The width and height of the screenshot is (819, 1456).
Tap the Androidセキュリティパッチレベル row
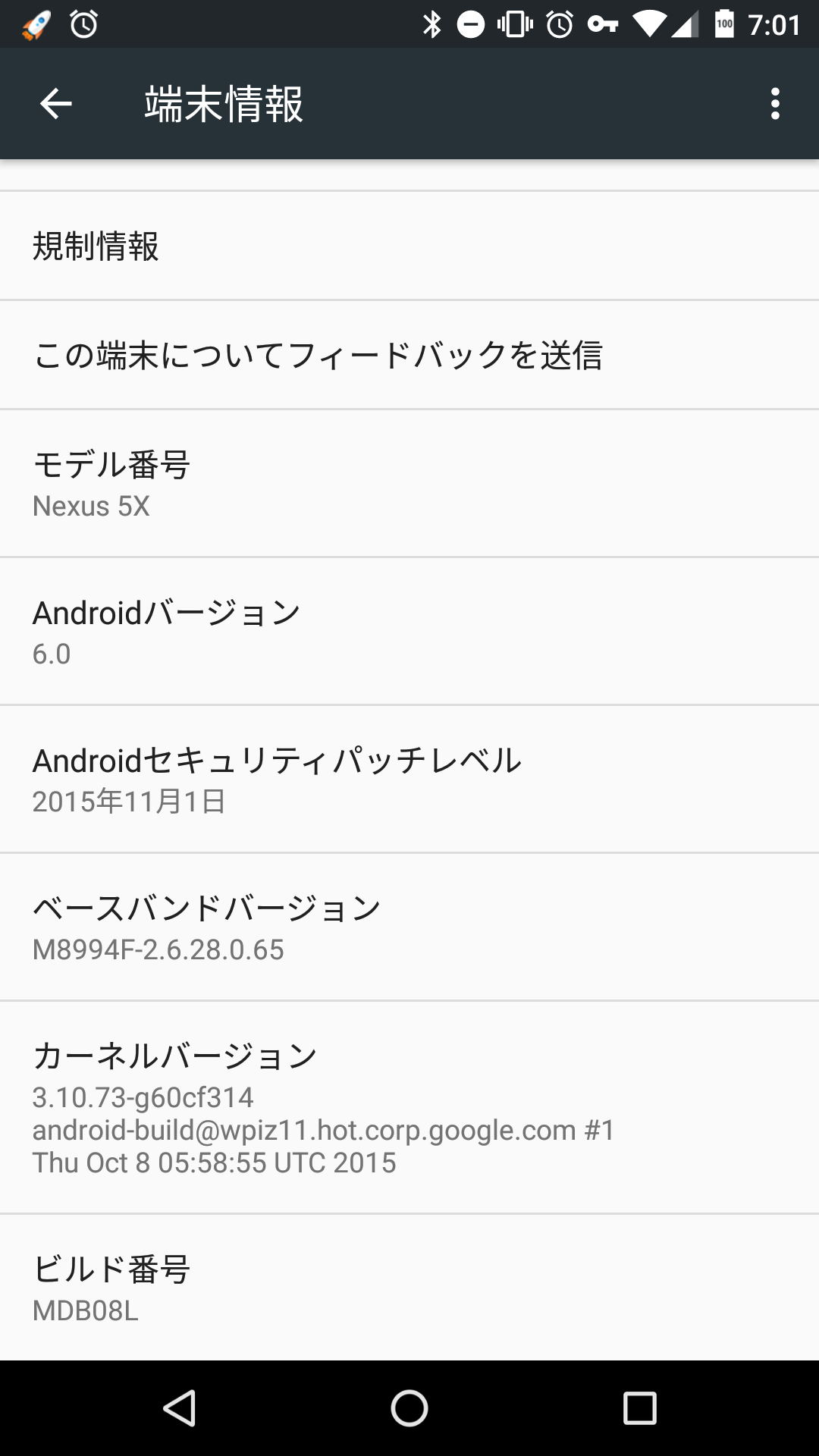click(409, 779)
